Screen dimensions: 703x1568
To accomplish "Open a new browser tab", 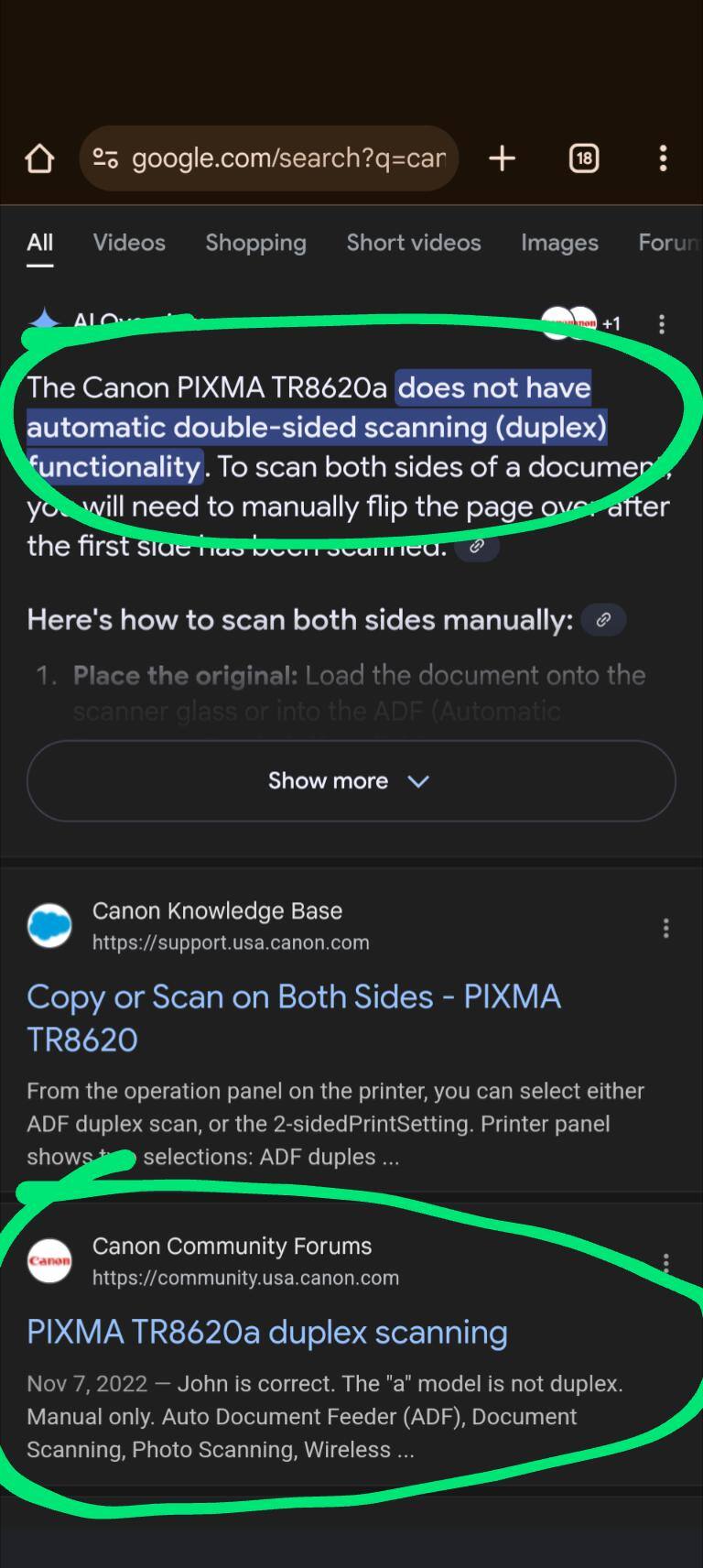I will pyautogui.click(x=502, y=158).
